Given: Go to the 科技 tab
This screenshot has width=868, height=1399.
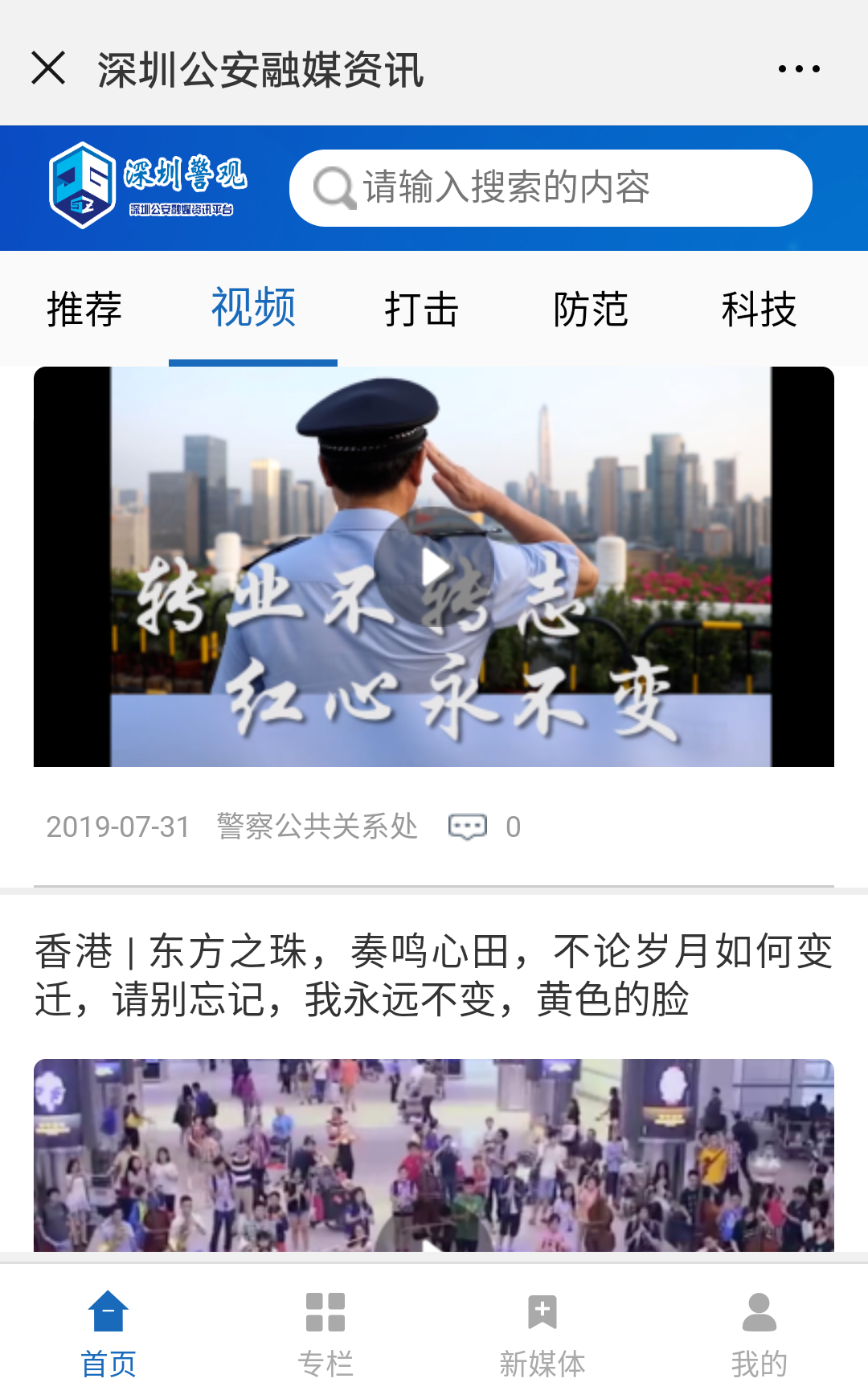Looking at the screenshot, I should click(x=759, y=310).
